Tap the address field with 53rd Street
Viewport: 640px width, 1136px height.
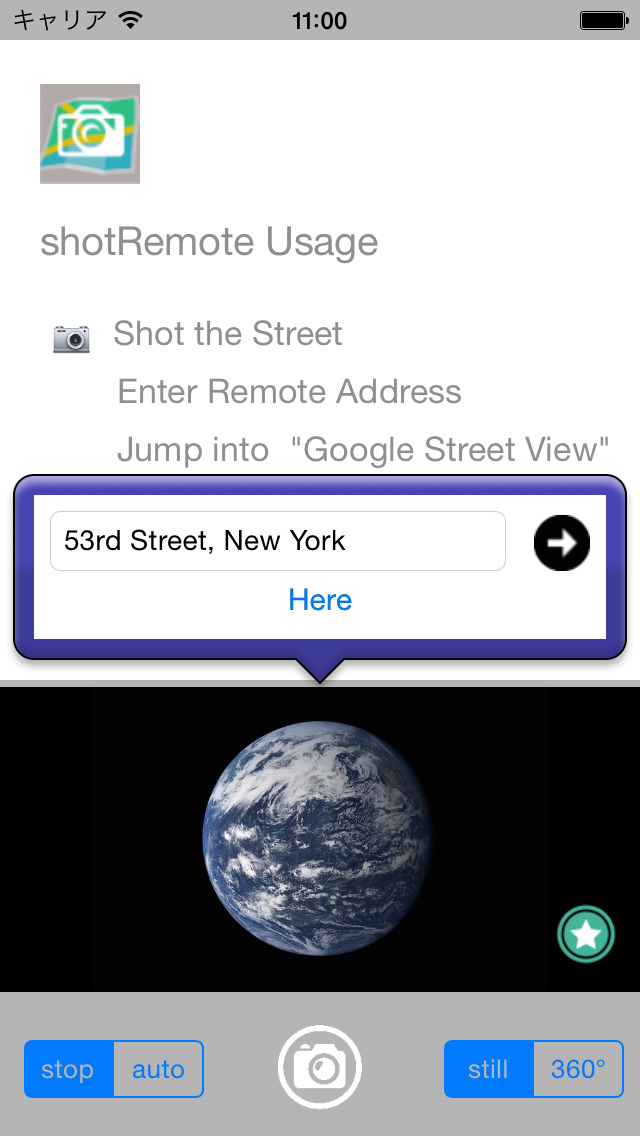coord(277,541)
